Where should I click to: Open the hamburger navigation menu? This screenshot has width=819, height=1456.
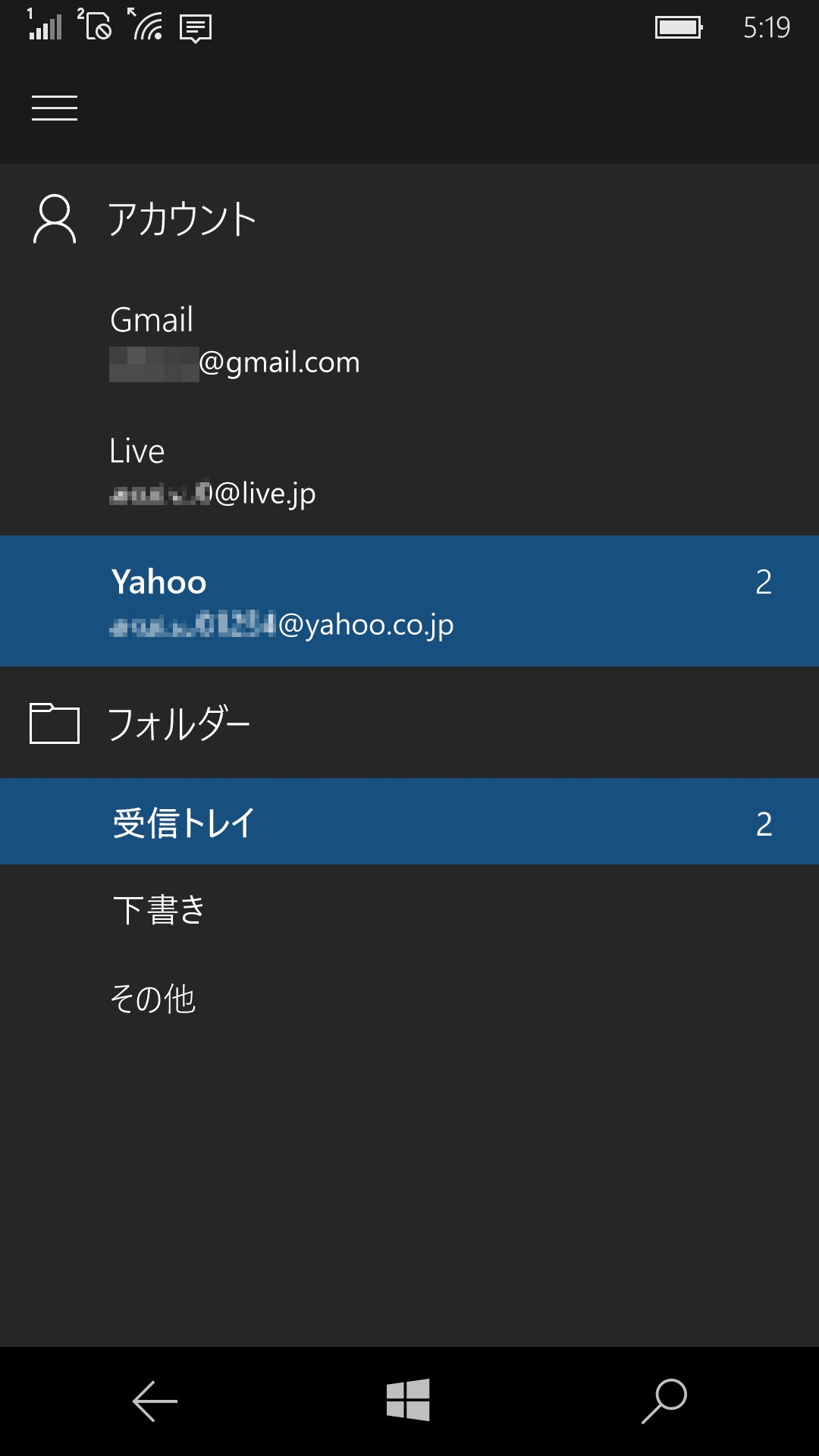55,108
